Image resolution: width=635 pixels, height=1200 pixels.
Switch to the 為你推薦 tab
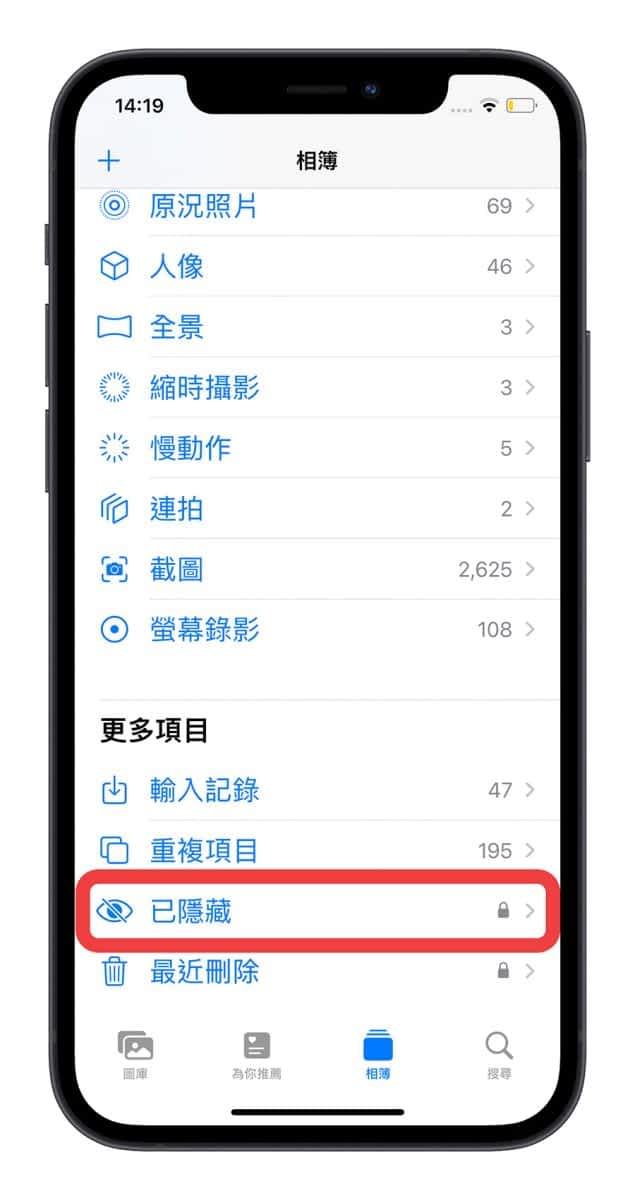(x=257, y=1055)
